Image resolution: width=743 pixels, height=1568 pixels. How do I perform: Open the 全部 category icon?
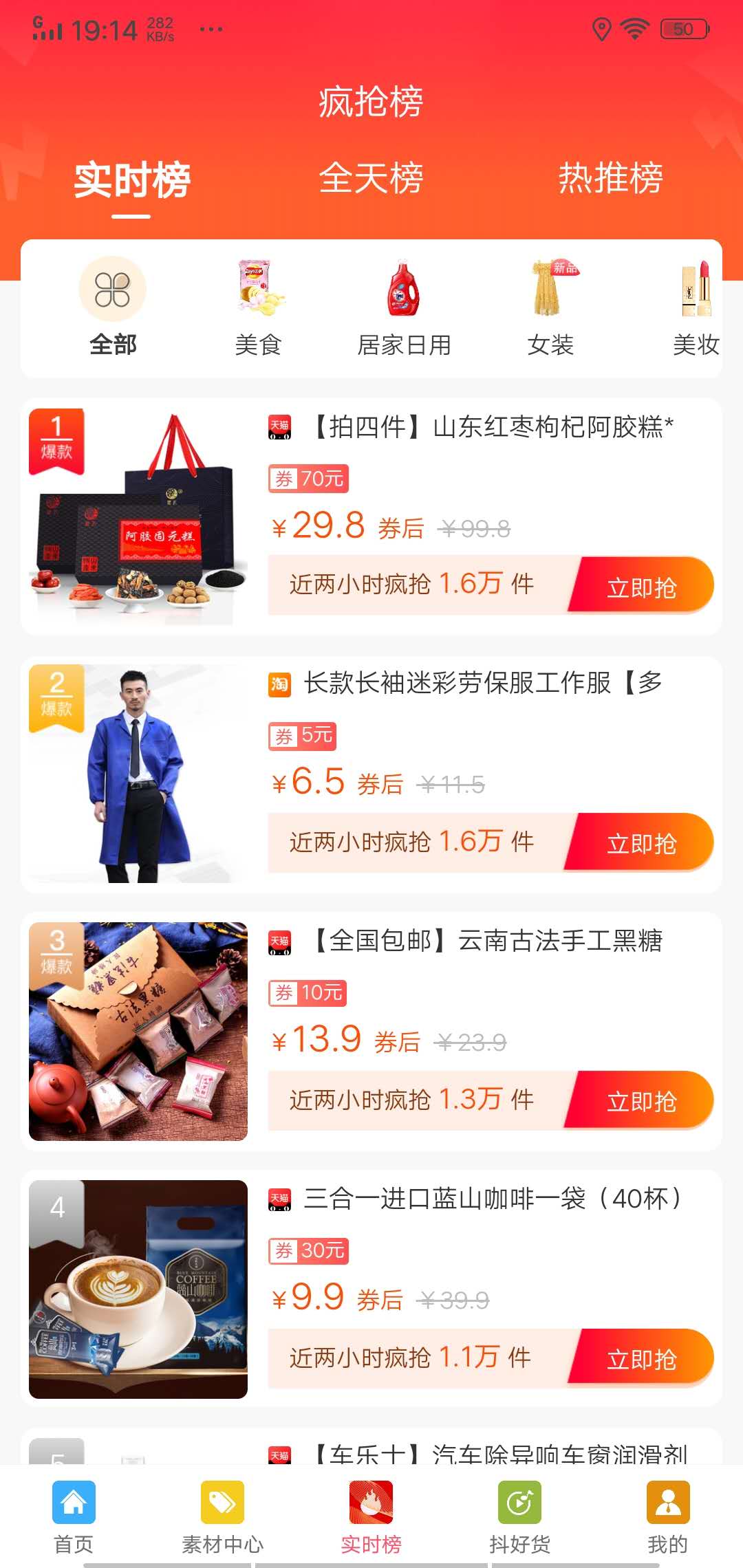point(113,291)
